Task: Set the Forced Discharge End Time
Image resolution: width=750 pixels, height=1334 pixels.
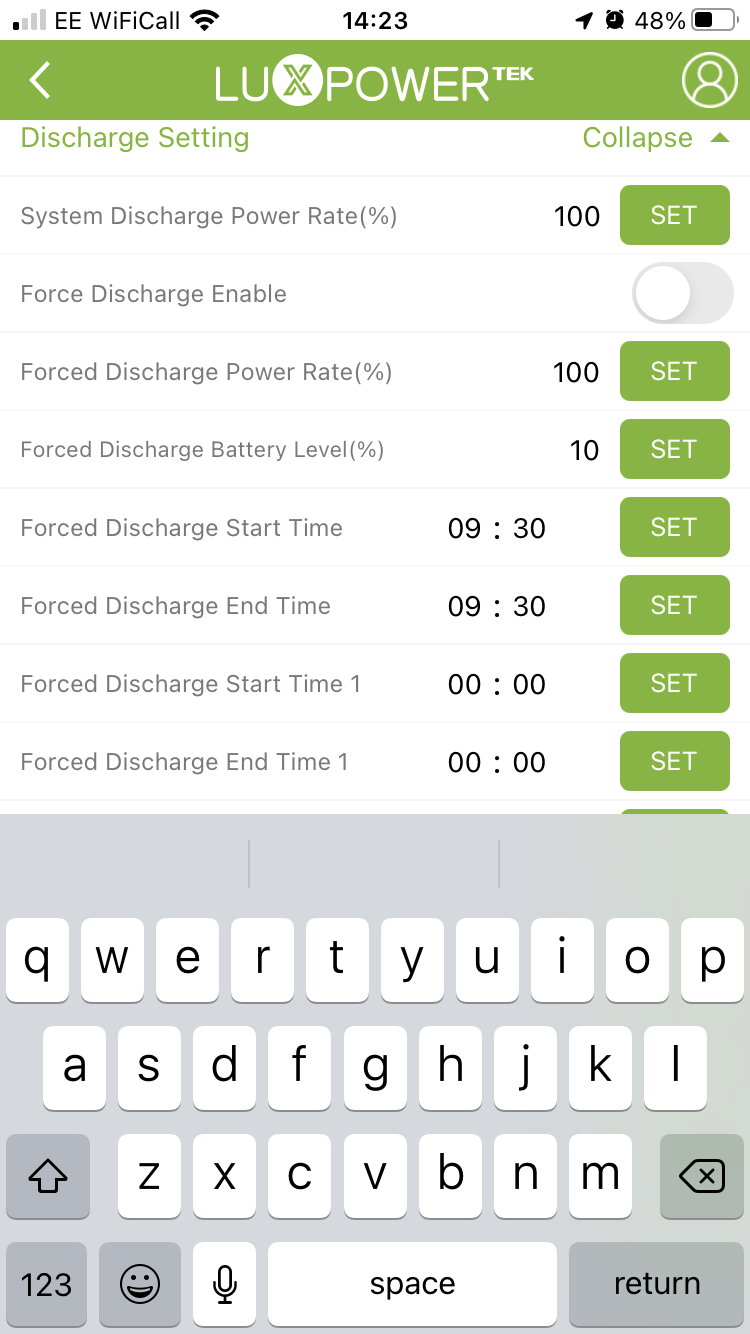Action: (674, 605)
